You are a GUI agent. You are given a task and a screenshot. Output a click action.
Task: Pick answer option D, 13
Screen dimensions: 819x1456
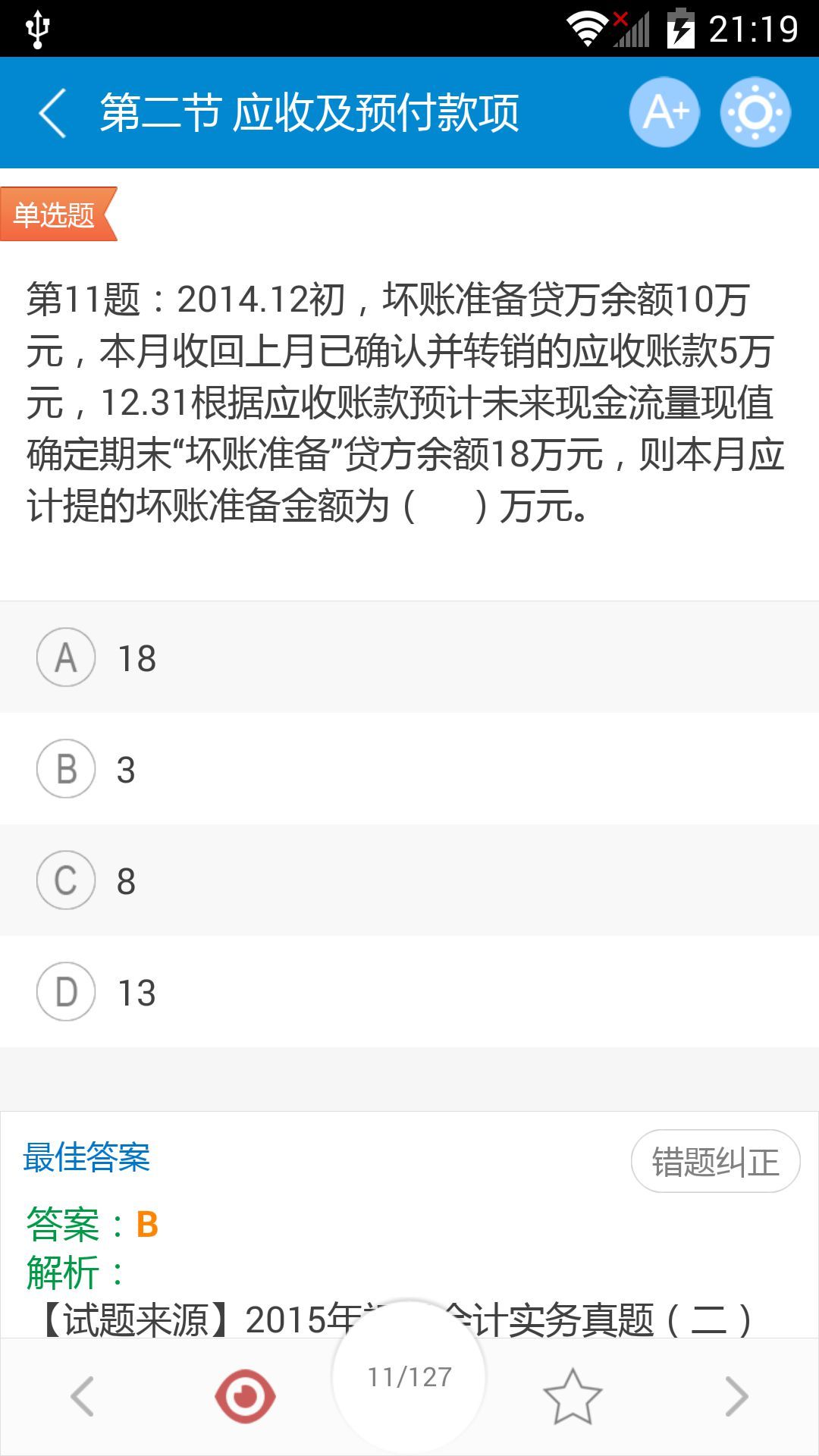(x=409, y=992)
